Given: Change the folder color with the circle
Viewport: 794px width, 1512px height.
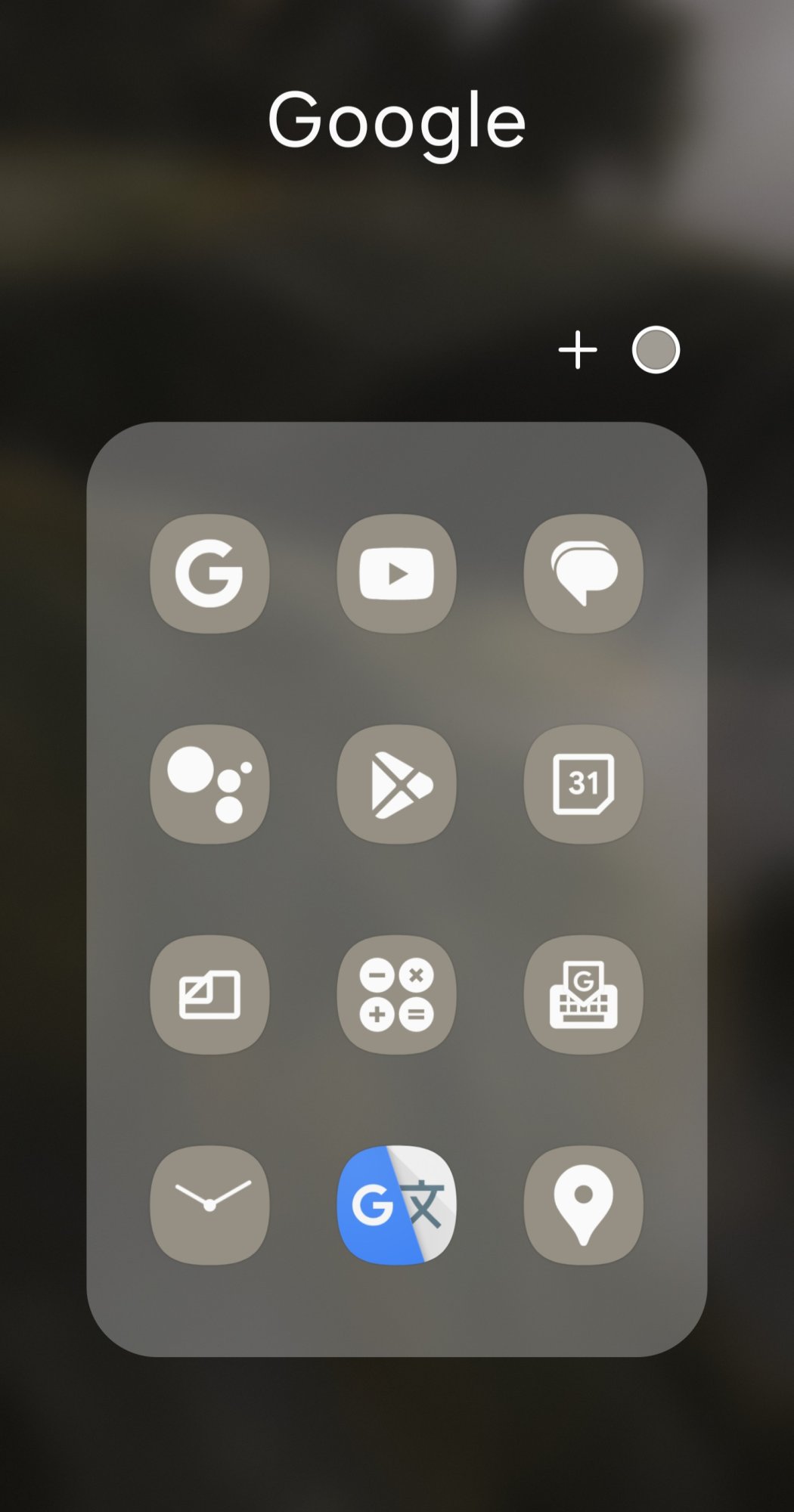Looking at the screenshot, I should (656, 350).
